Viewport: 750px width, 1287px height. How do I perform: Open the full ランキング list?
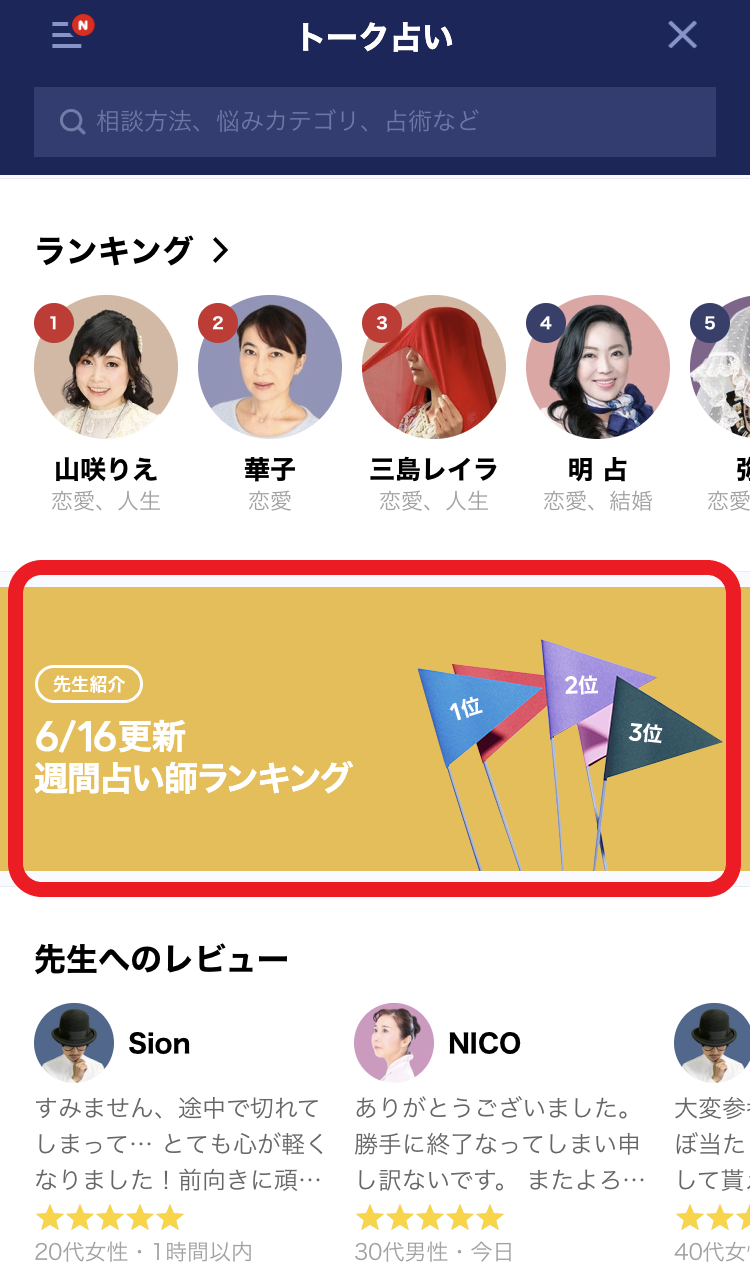click(133, 250)
